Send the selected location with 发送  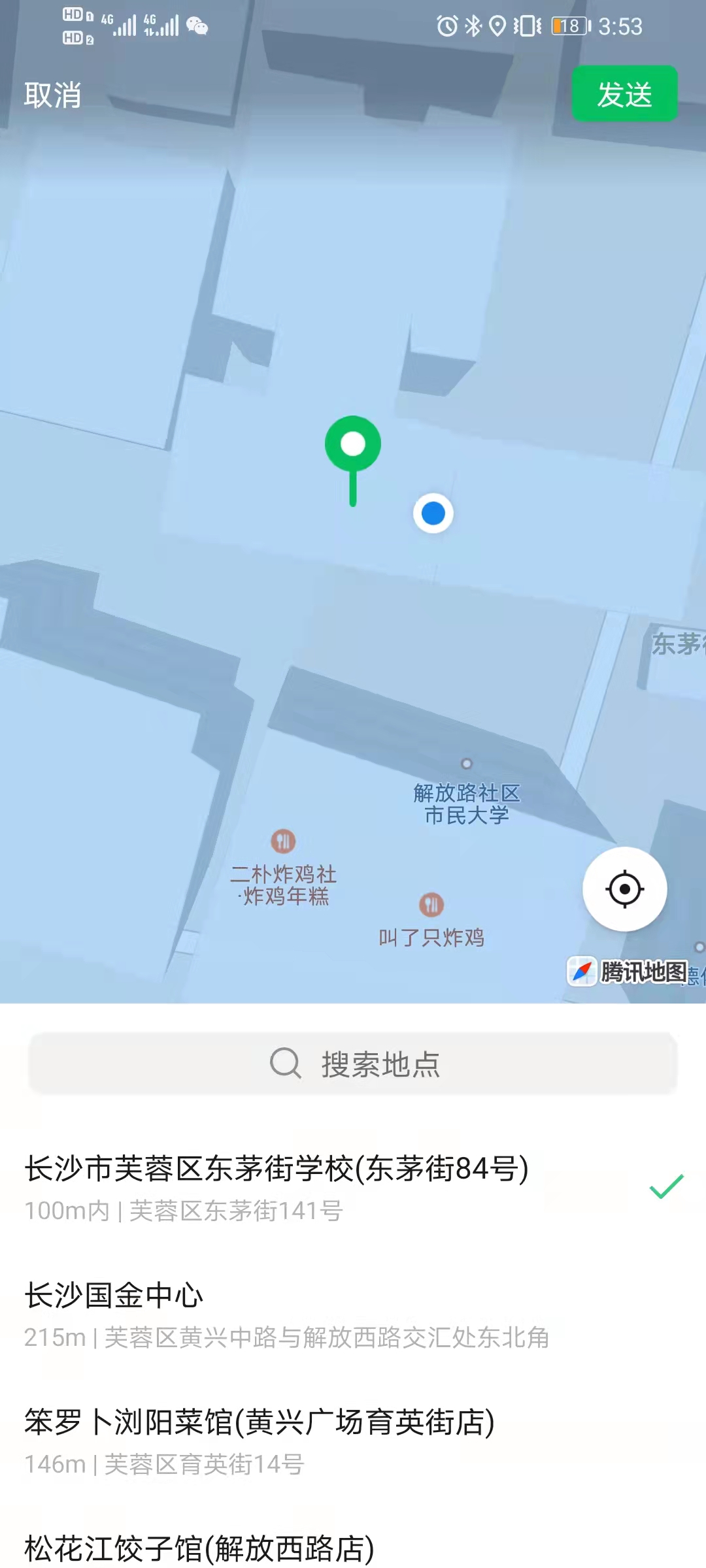[624, 93]
